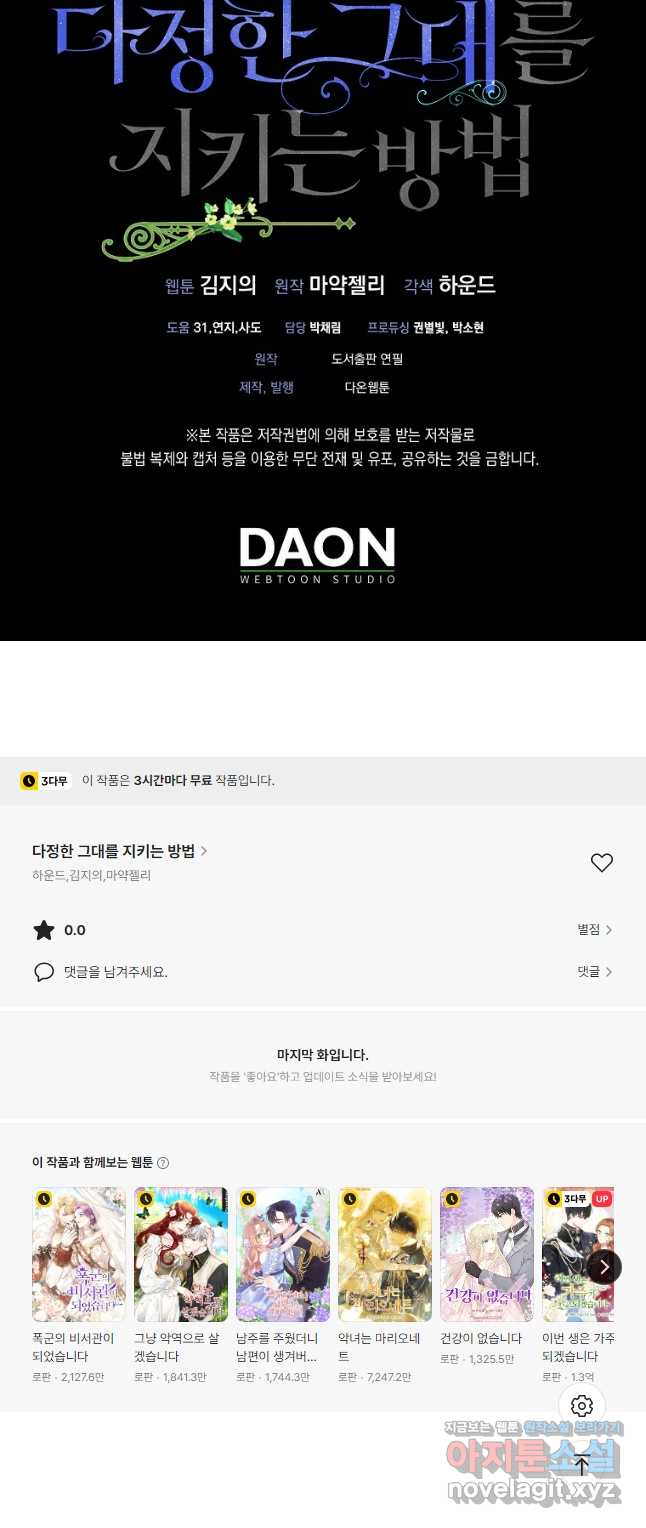Viewport: 646px width, 1528px height.
Task: Jump to top with the up arrow
Action: pos(582,1465)
